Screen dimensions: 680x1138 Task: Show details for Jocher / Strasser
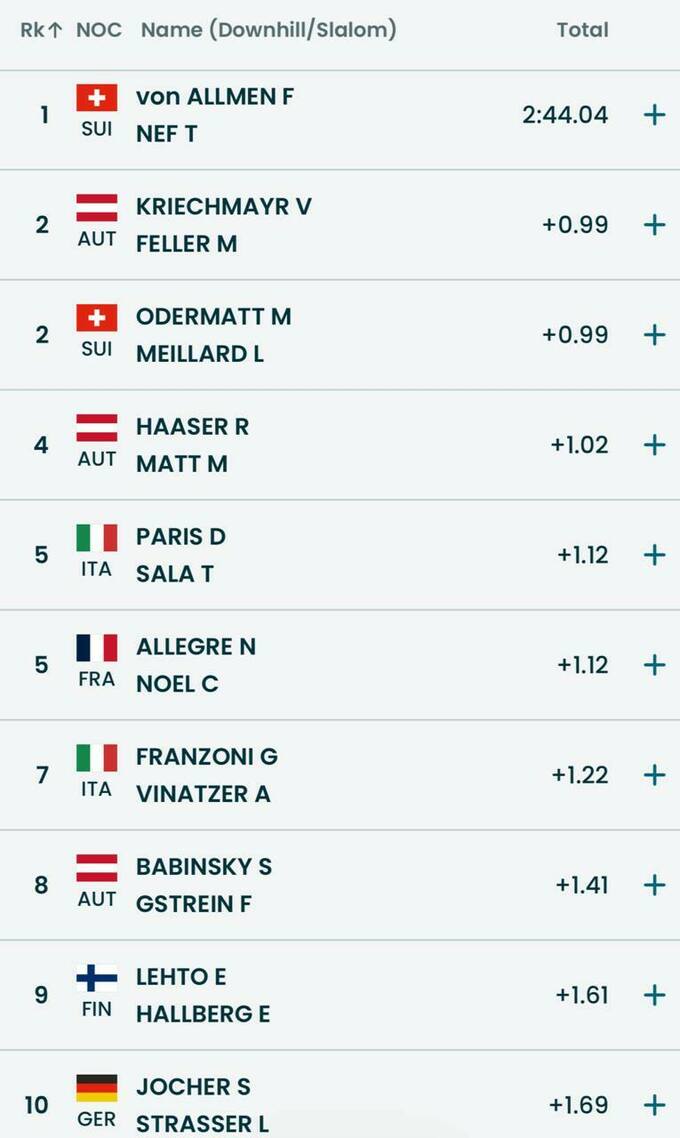click(x=654, y=1105)
